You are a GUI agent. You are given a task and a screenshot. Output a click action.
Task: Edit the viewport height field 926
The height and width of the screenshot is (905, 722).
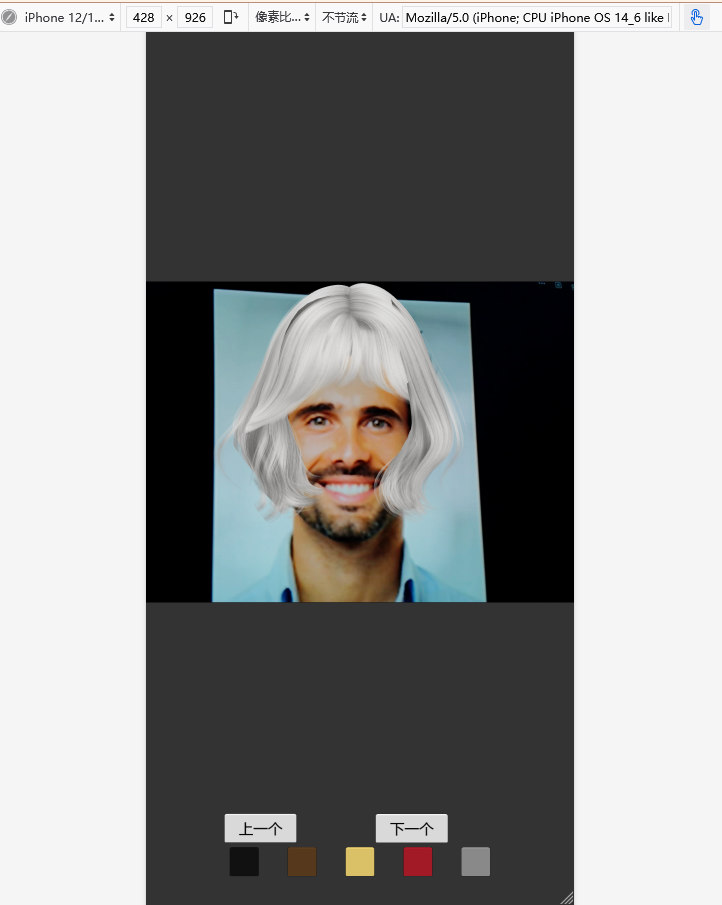point(195,17)
